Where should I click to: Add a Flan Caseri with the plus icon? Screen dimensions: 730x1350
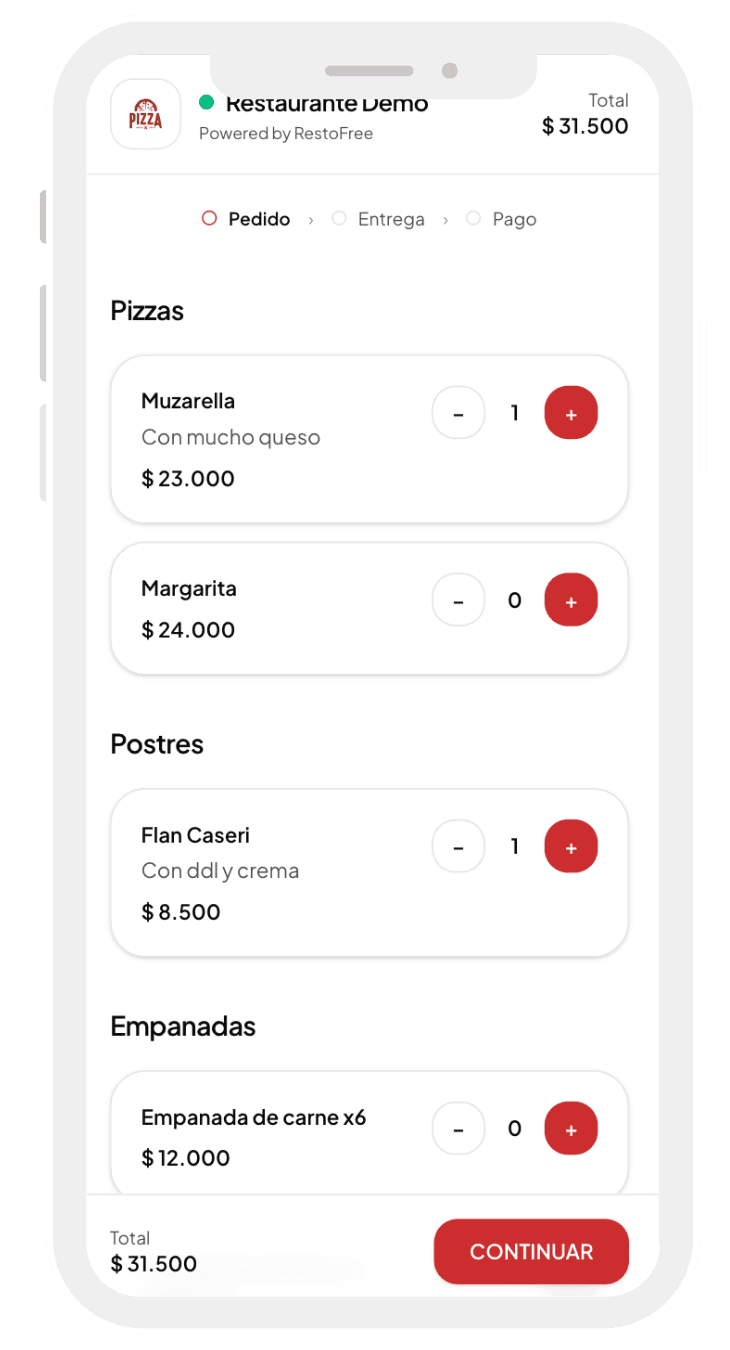pos(571,846)
